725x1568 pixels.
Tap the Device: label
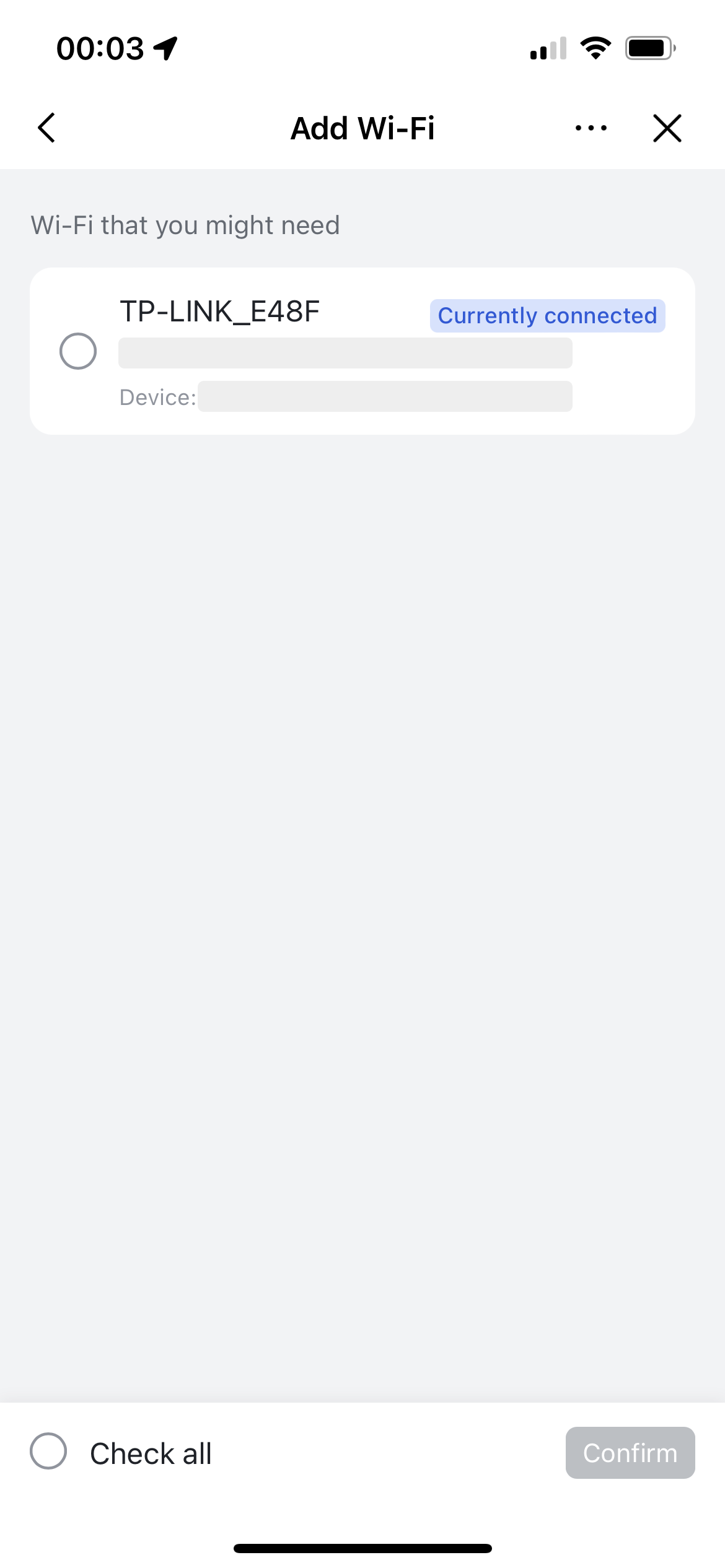click(x=156, y=397)
